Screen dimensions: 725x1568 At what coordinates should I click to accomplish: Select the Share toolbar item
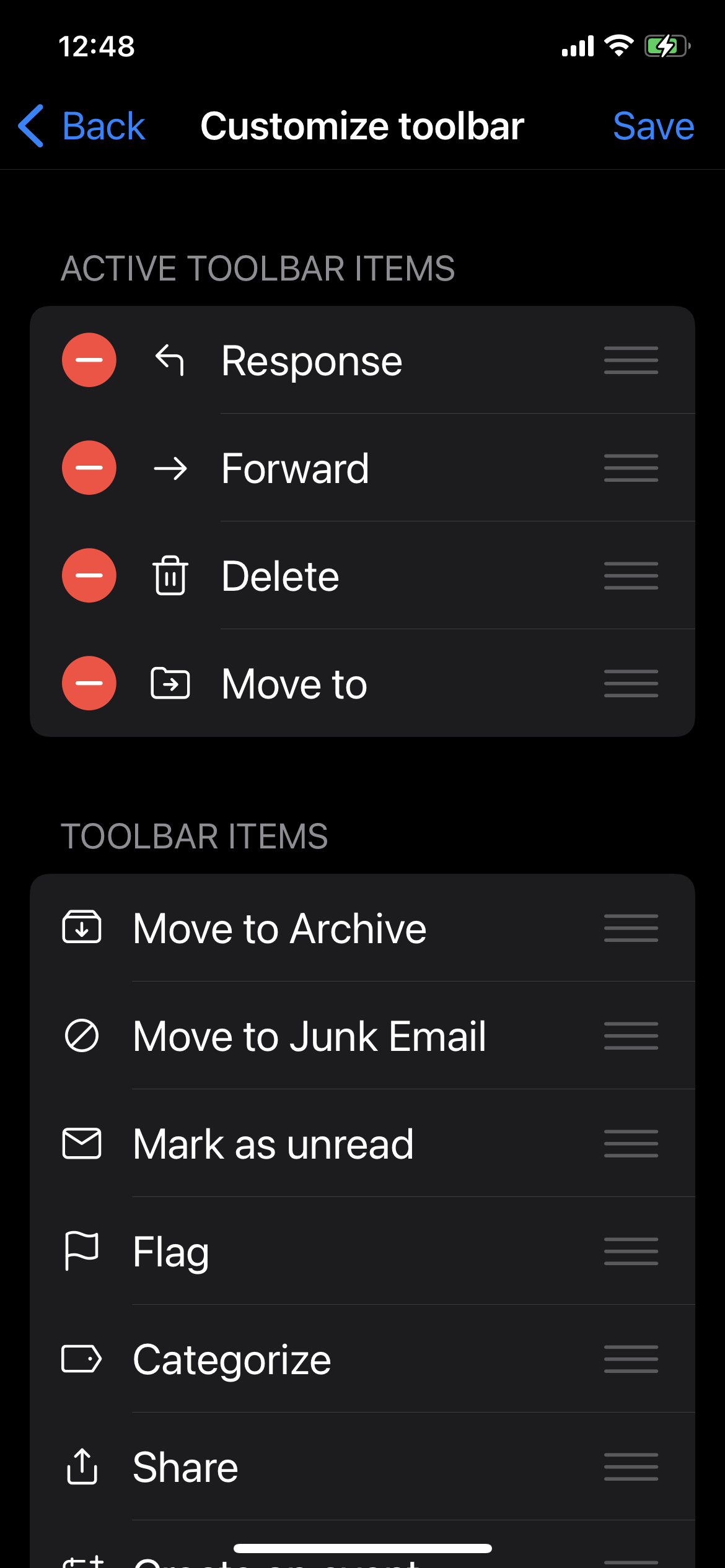point(362,1466)
